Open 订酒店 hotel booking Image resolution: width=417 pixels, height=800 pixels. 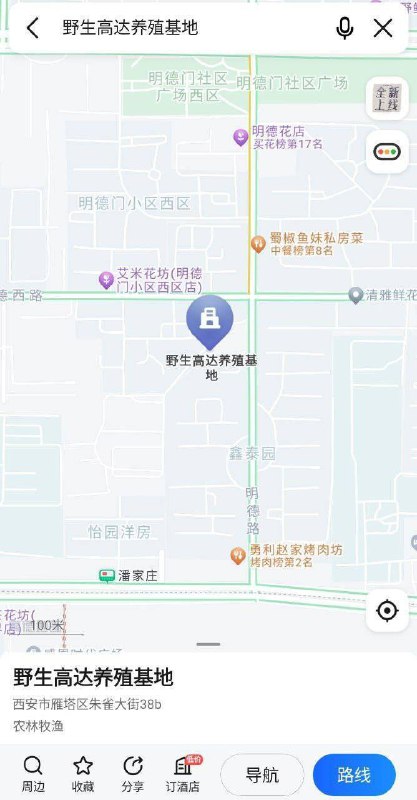pos(183,773)
